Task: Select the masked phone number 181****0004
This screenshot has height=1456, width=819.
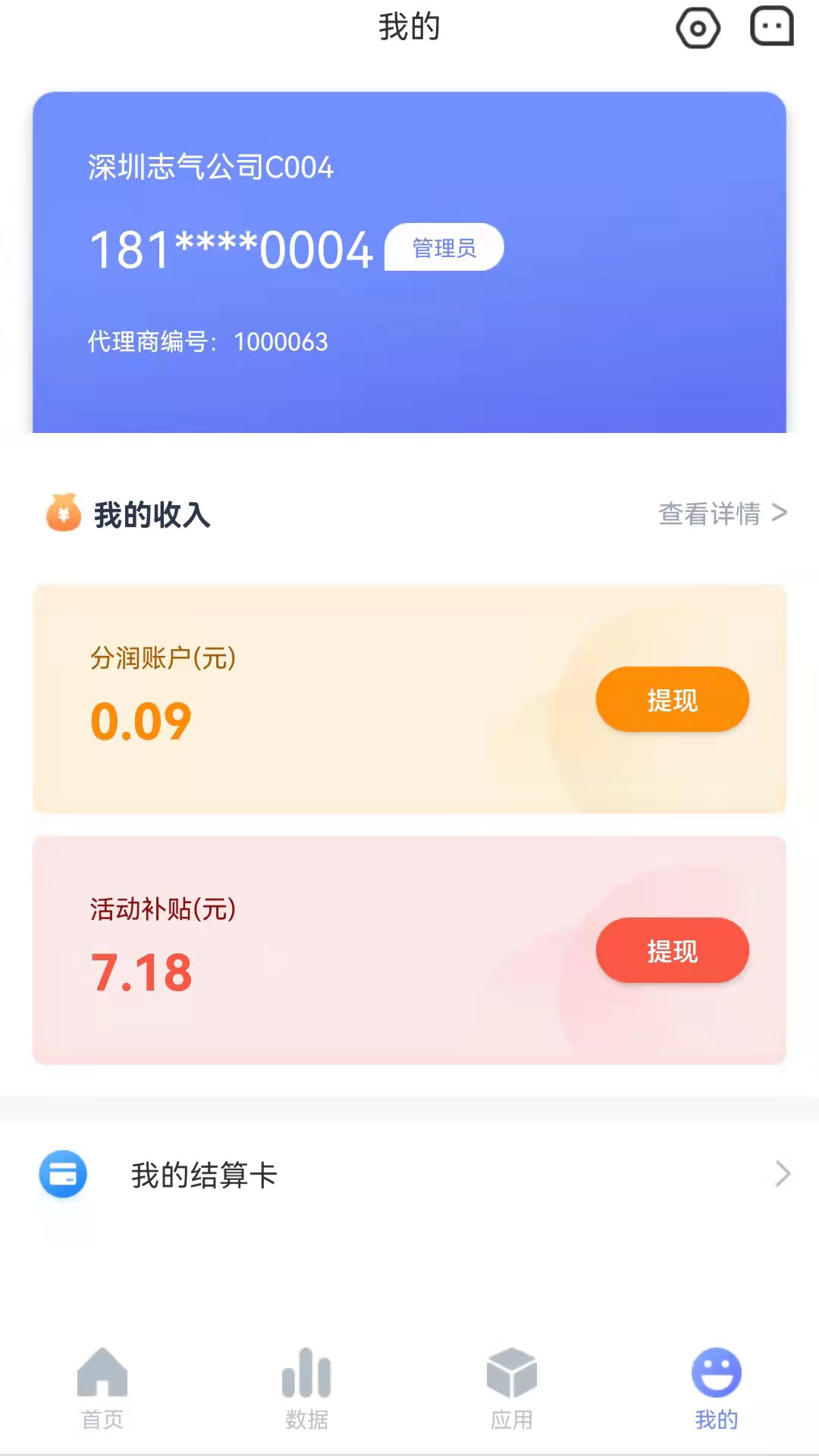Action: [231, 247]
